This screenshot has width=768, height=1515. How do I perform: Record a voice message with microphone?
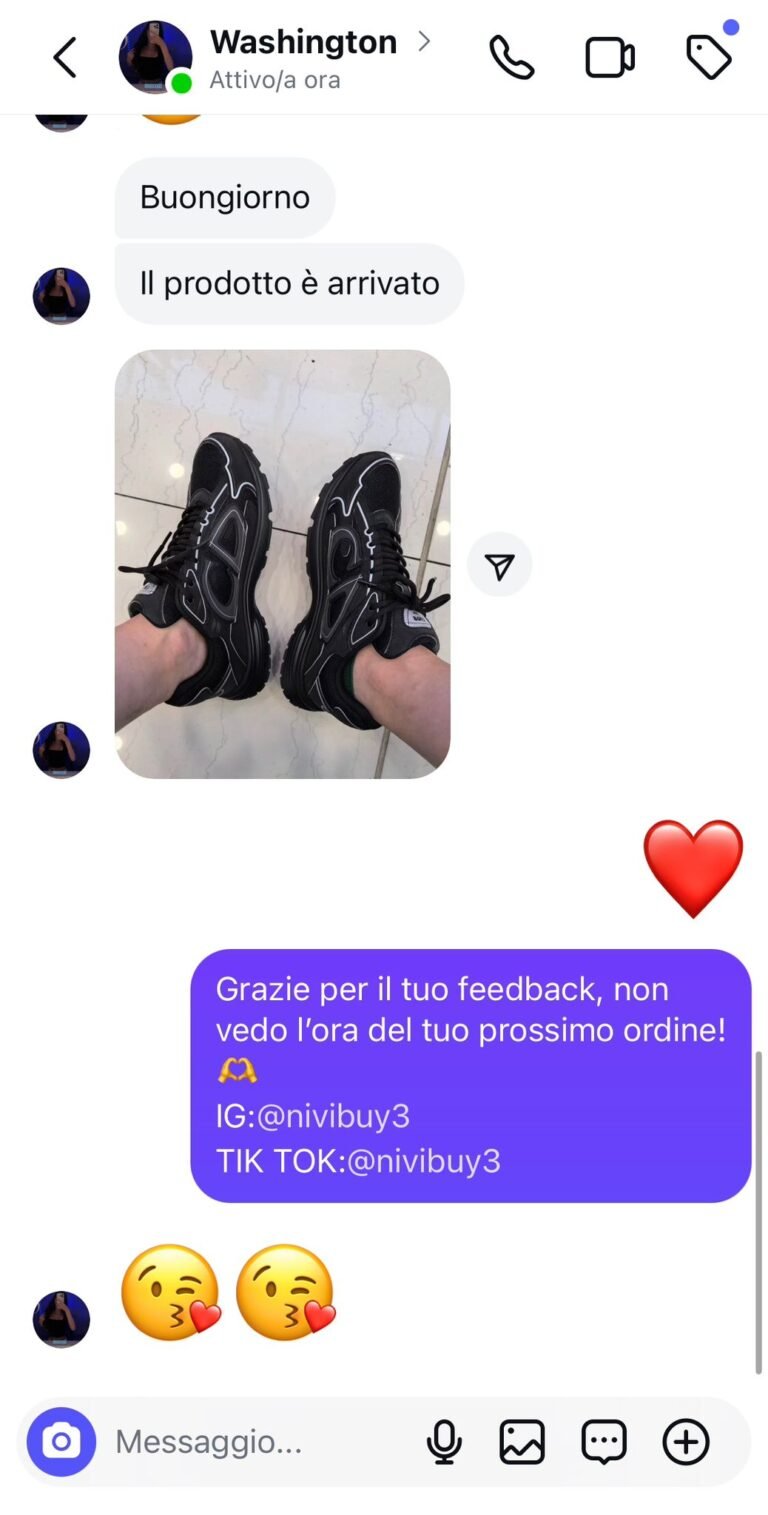tap(444, 1442)
